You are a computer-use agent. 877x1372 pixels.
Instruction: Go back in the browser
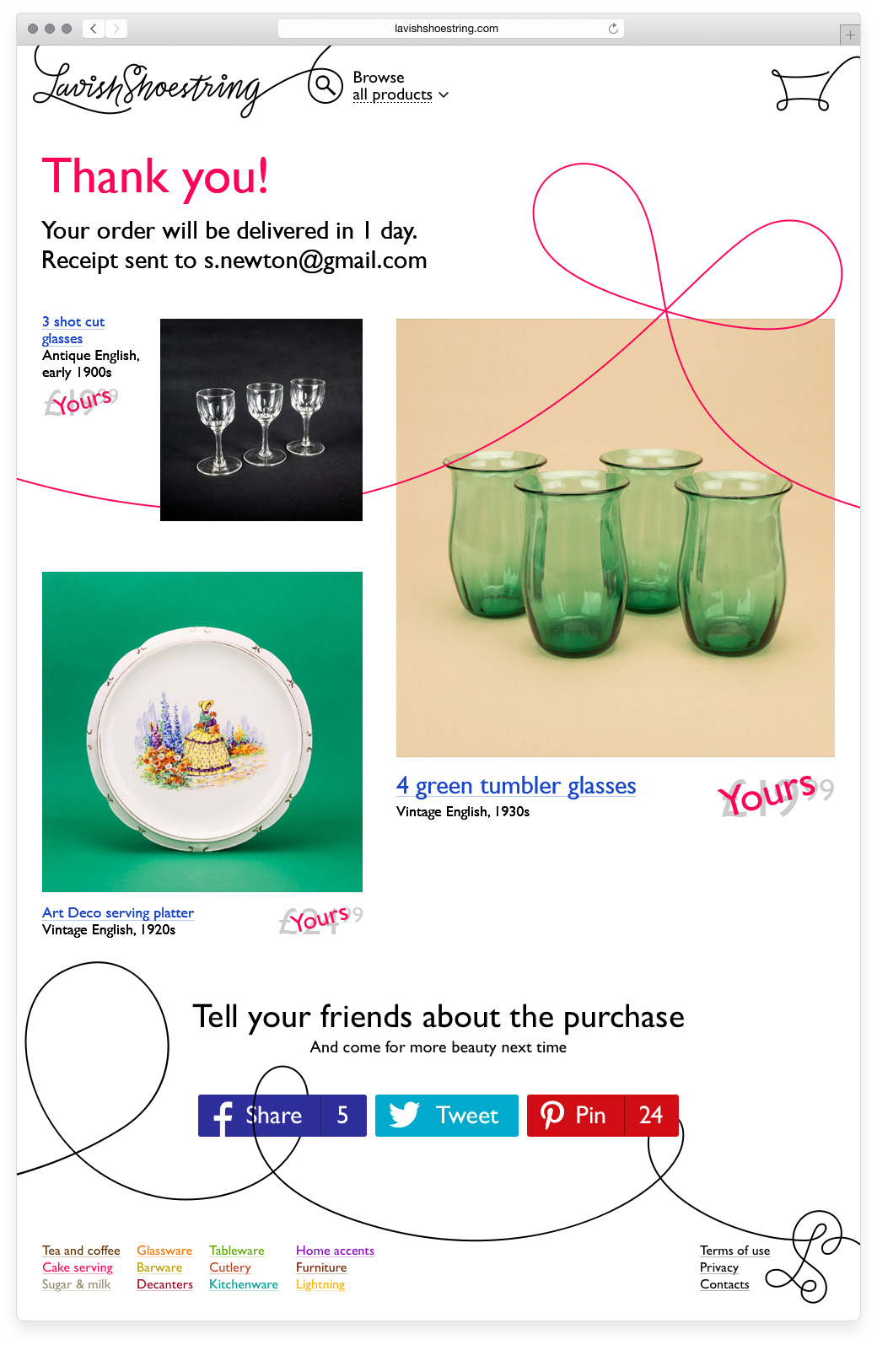(x=94, y=29)
